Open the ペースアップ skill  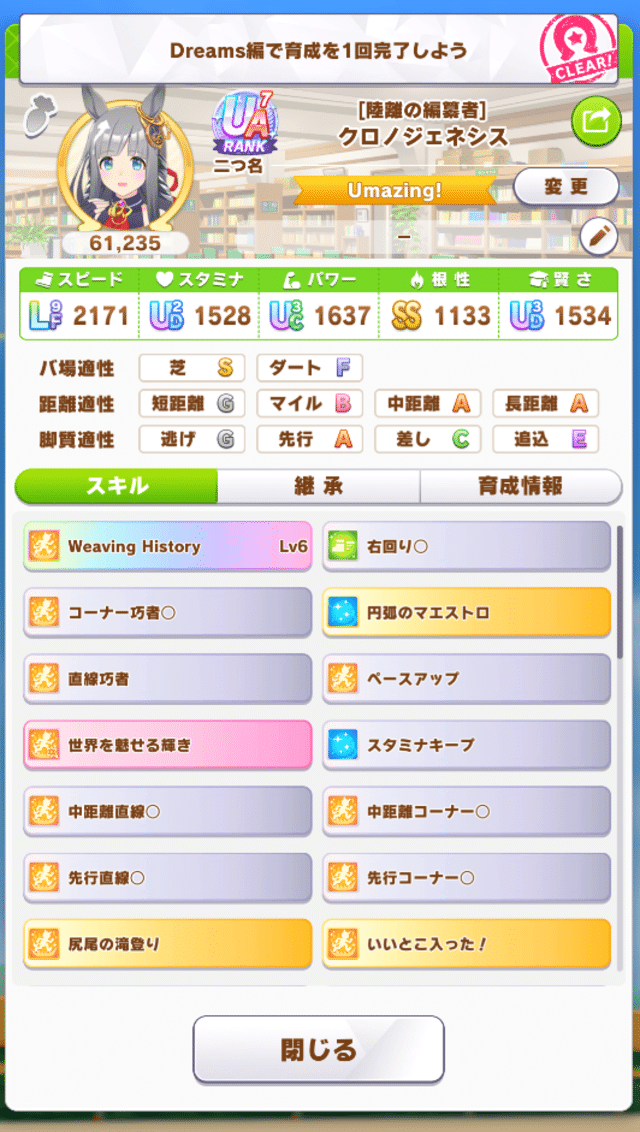click(x=466, y=679)
